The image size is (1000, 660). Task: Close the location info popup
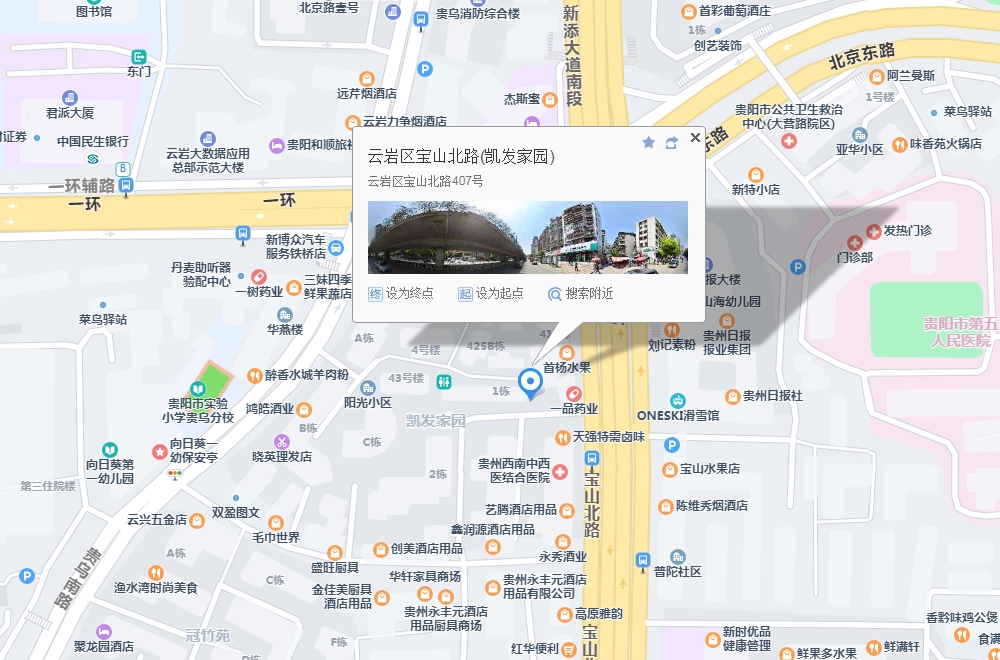click(695, 138)
